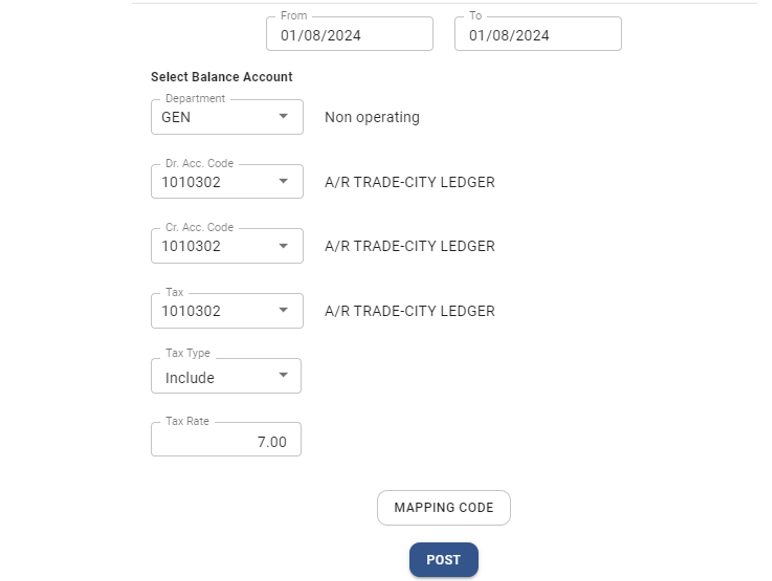
Task: Open the Tax account dropdown
Action: pyautogui.click(x=227, y=311)
